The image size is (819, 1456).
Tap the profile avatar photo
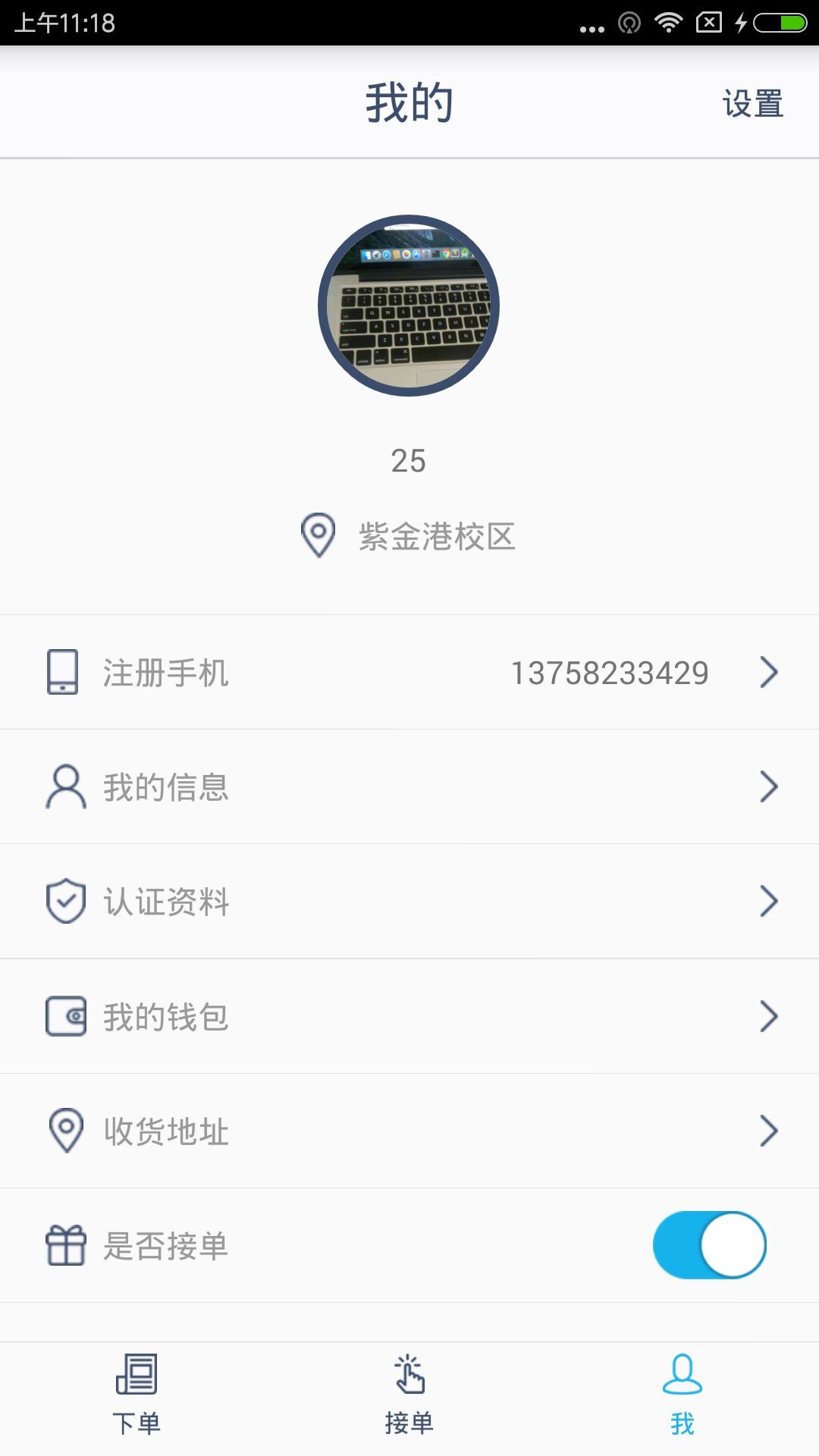(x=409, y=306)
